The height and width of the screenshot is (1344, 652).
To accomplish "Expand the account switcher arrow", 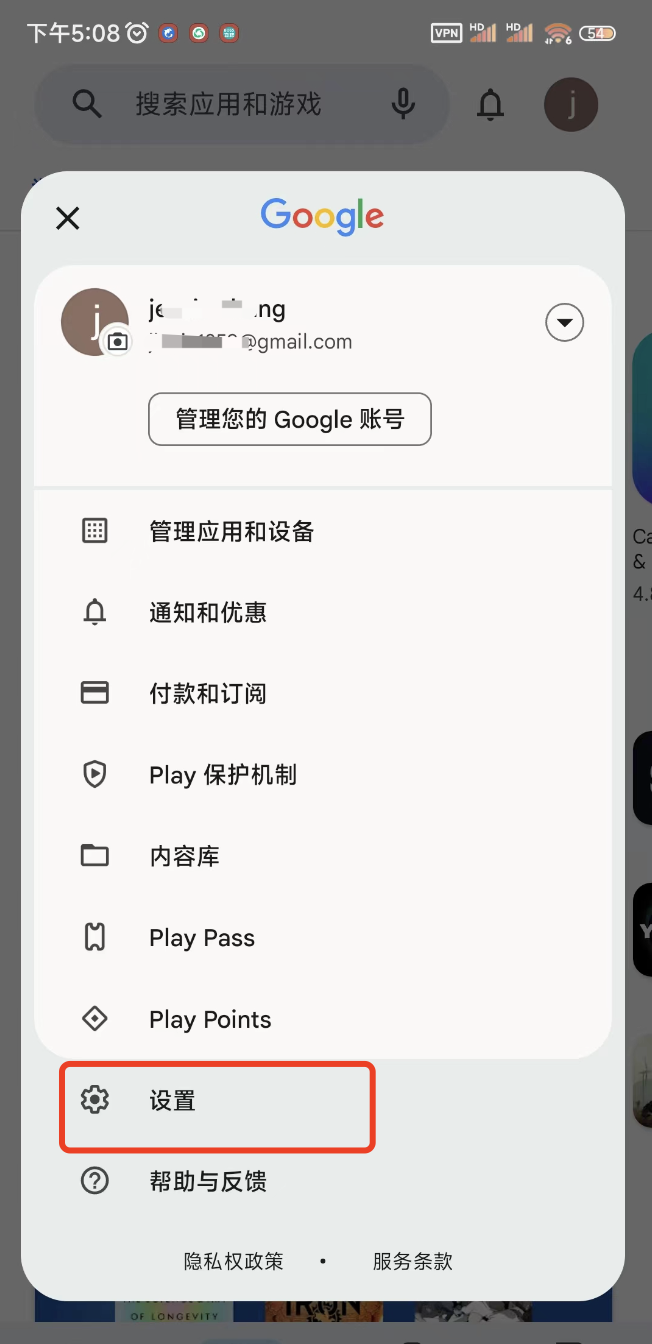I will [564, 322].
